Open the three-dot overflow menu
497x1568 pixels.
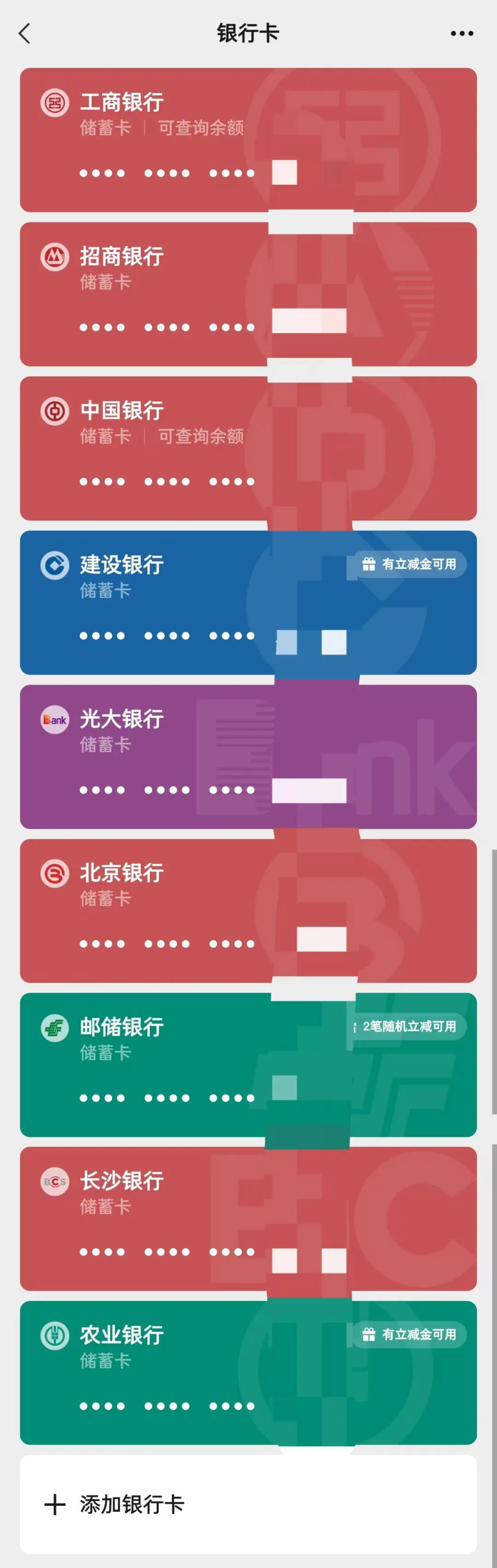[x=462, y=34]
